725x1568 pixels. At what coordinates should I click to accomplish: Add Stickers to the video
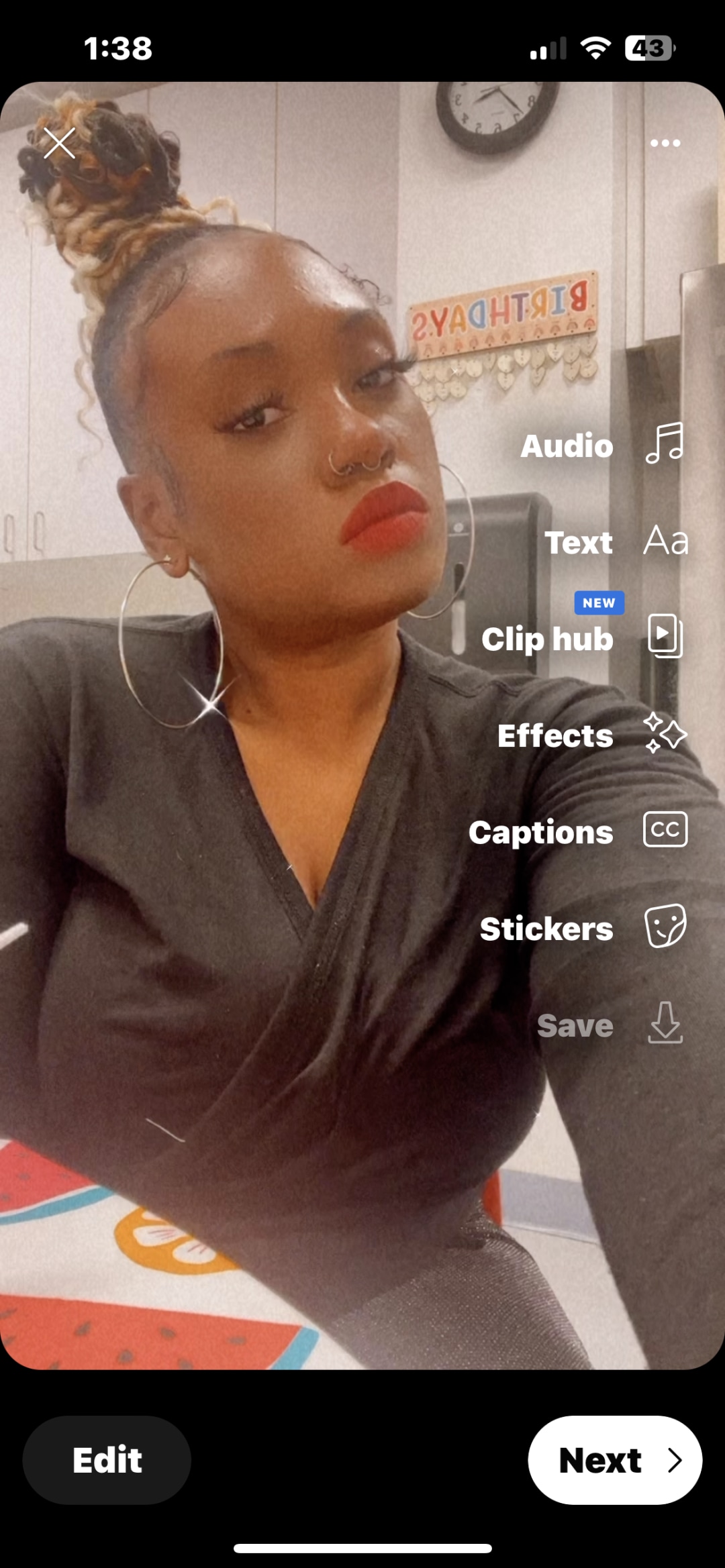click(x=583, y=927)
